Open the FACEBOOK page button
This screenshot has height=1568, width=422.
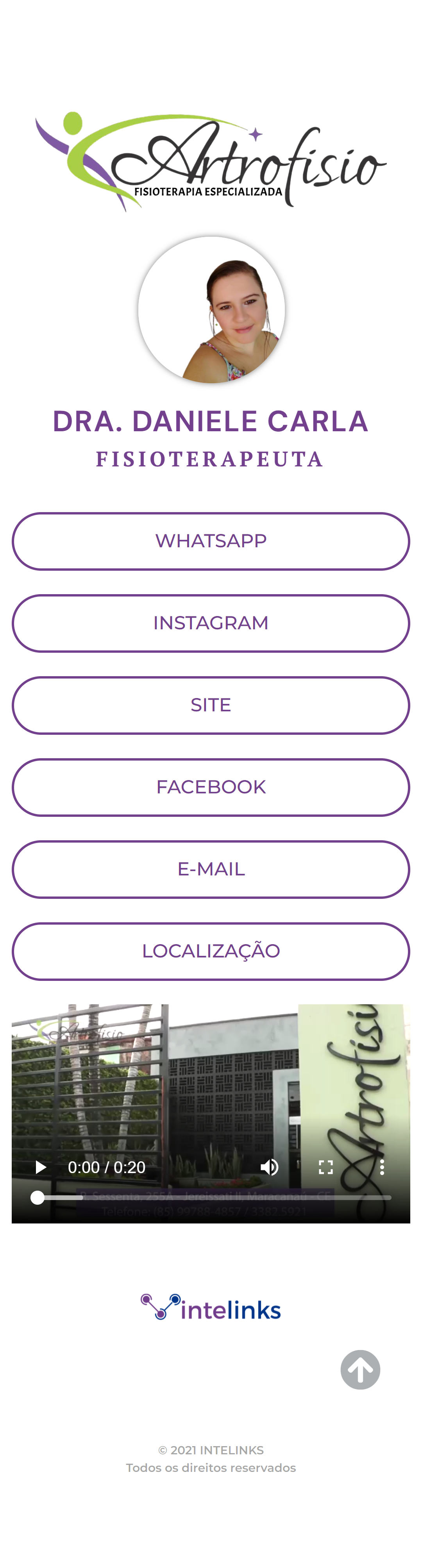[211, 787]
